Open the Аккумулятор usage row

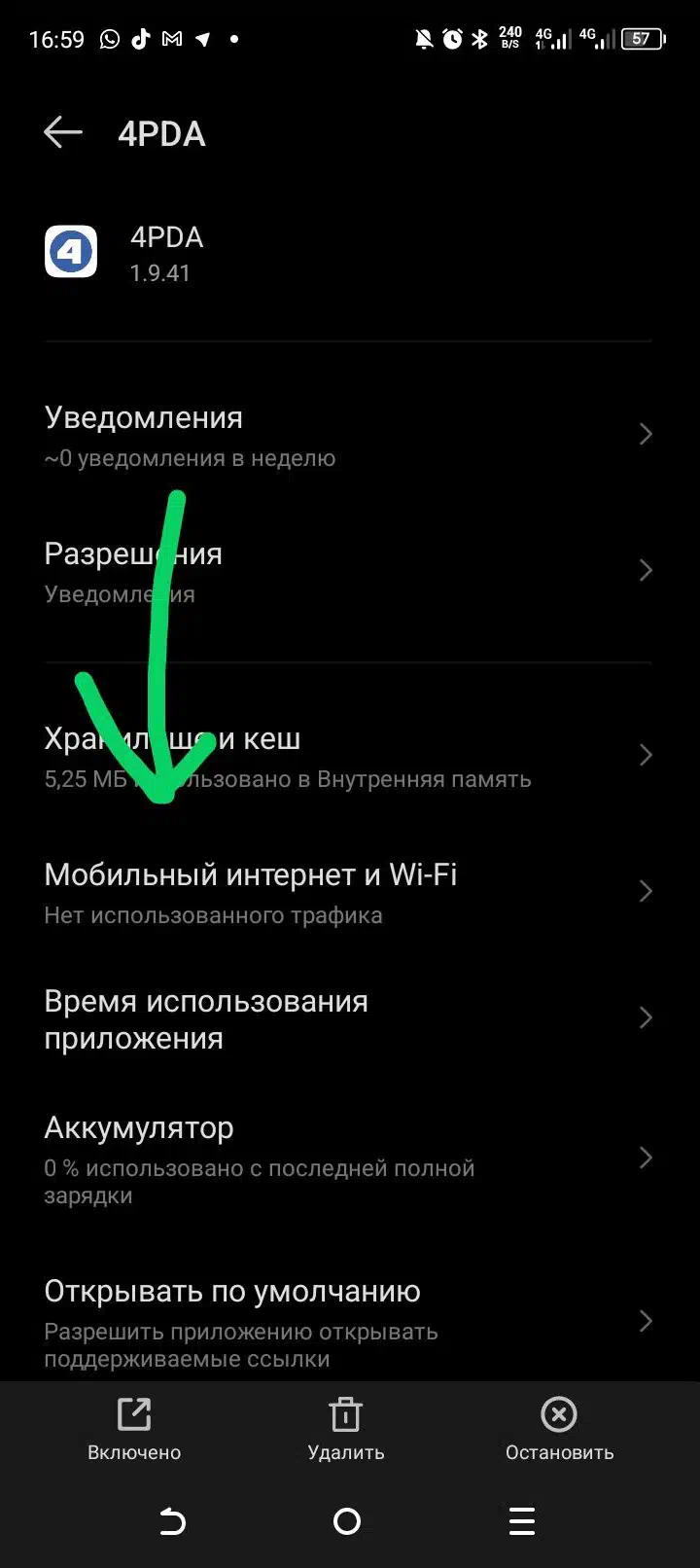click(350, 1159)
